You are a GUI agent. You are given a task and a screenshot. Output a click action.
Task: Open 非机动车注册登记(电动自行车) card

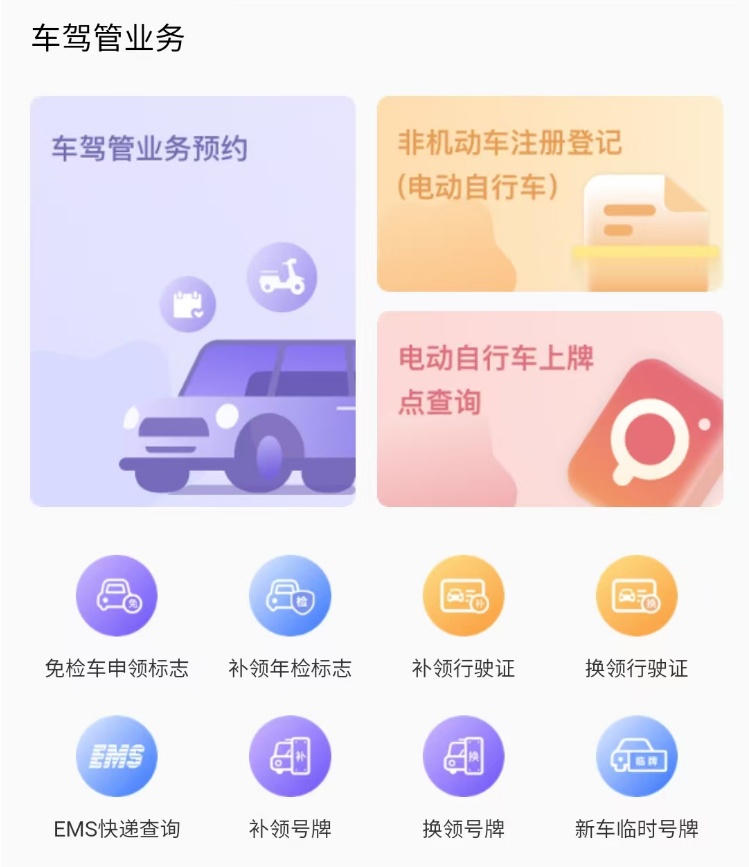pos(549,194)
